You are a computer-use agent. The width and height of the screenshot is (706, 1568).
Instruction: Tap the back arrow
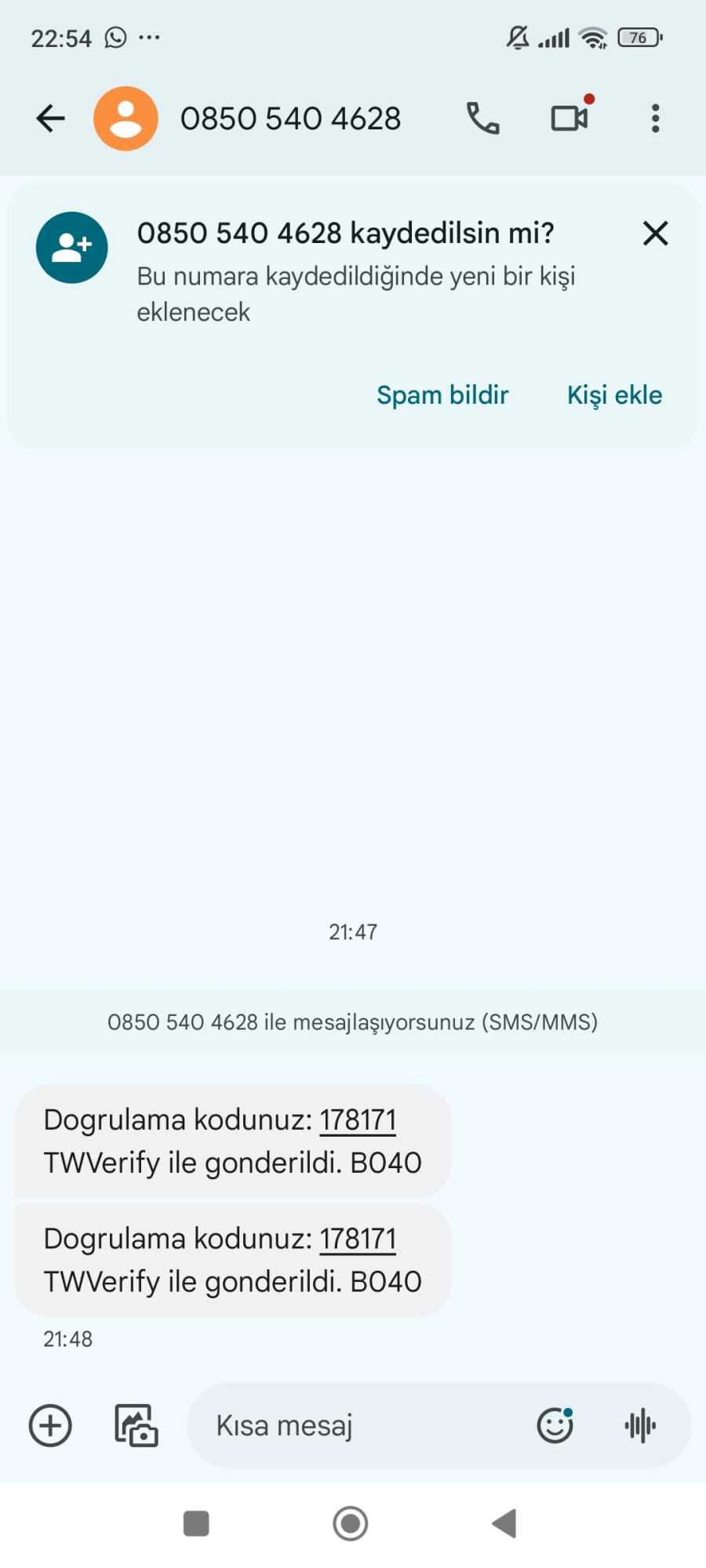coord(49,118)
